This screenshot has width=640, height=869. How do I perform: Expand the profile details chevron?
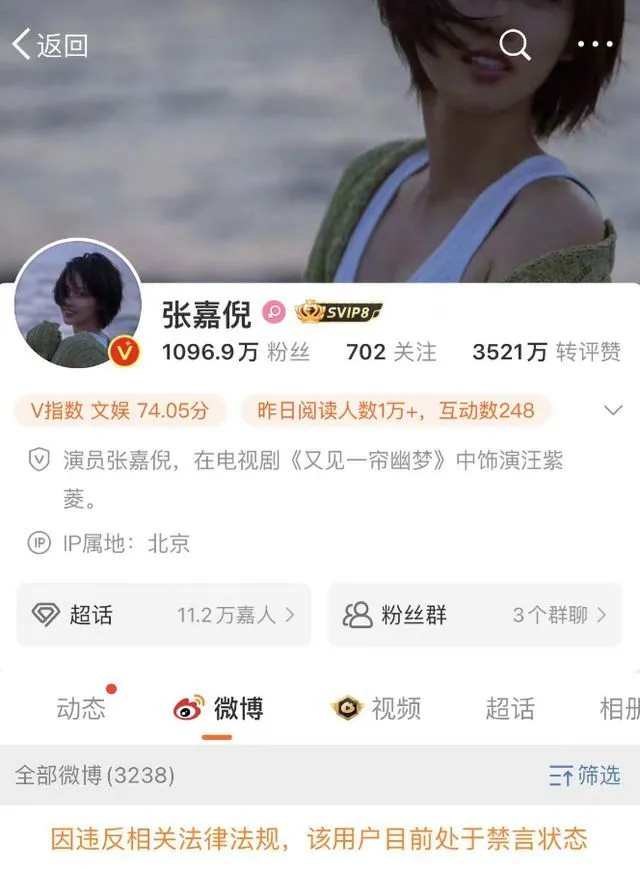(x=614, y=410)
